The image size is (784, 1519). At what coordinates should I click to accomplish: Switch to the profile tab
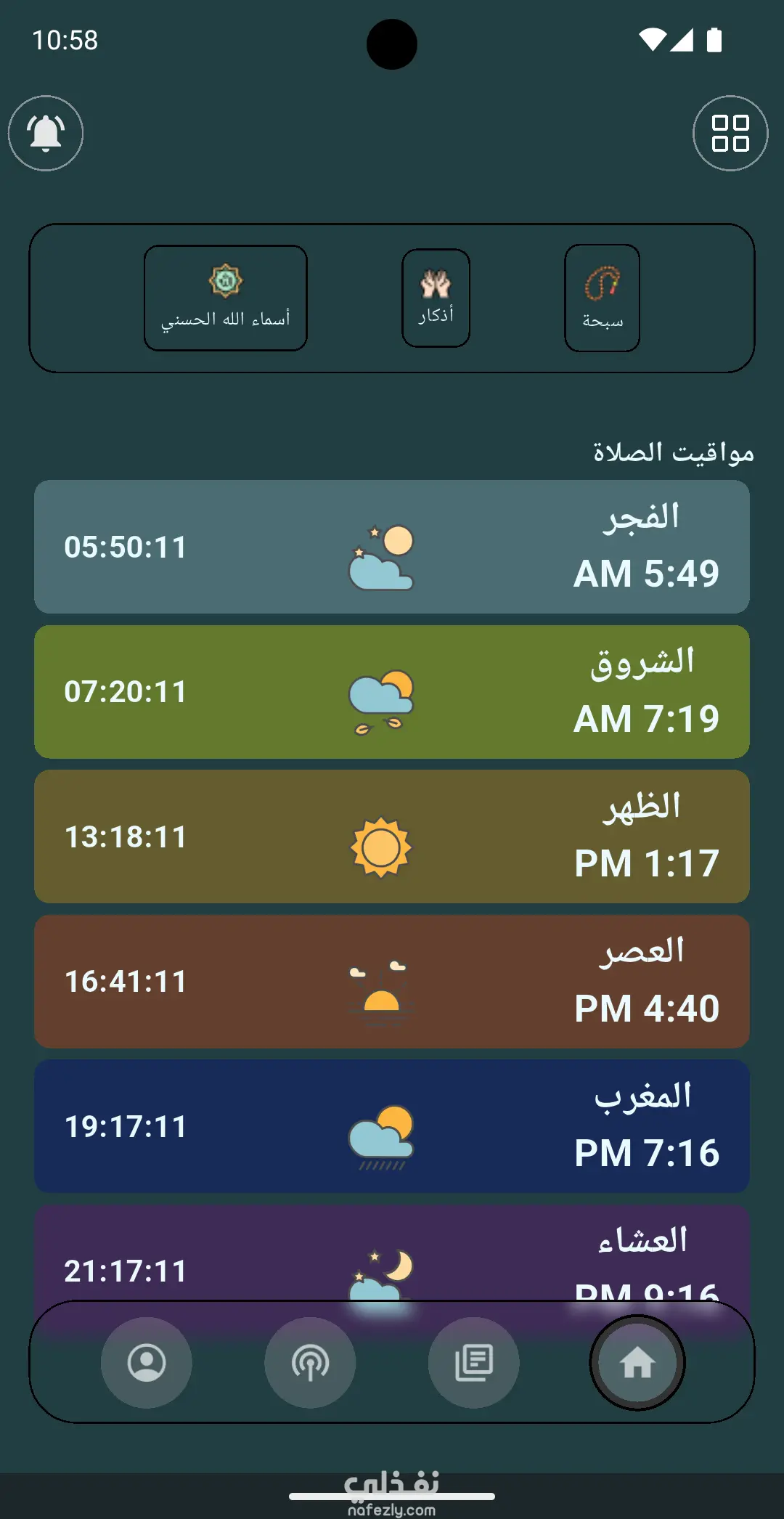click(147, 1363)
